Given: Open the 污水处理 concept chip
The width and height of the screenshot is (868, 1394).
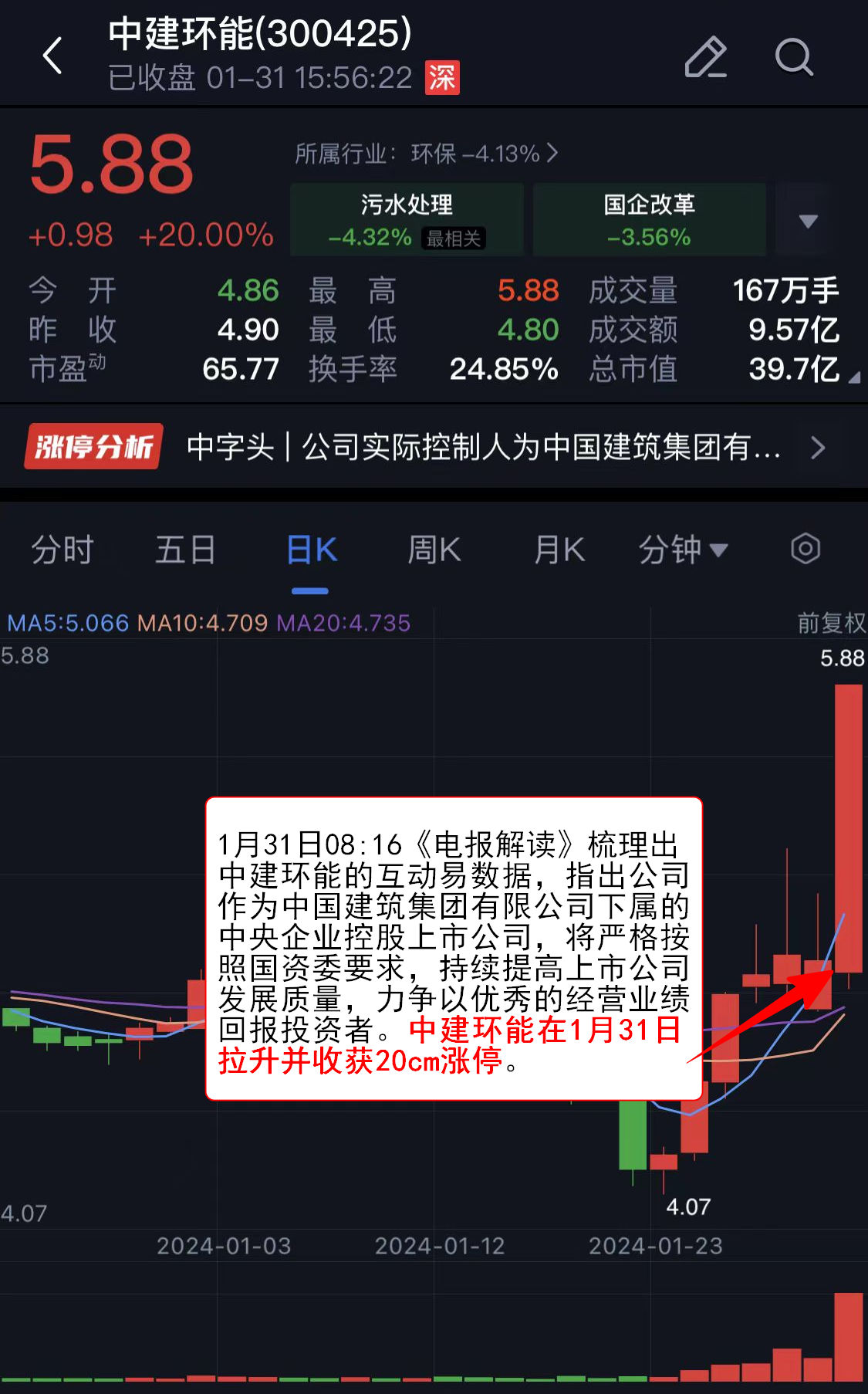Looking at the screenshot, I should 407,219.
